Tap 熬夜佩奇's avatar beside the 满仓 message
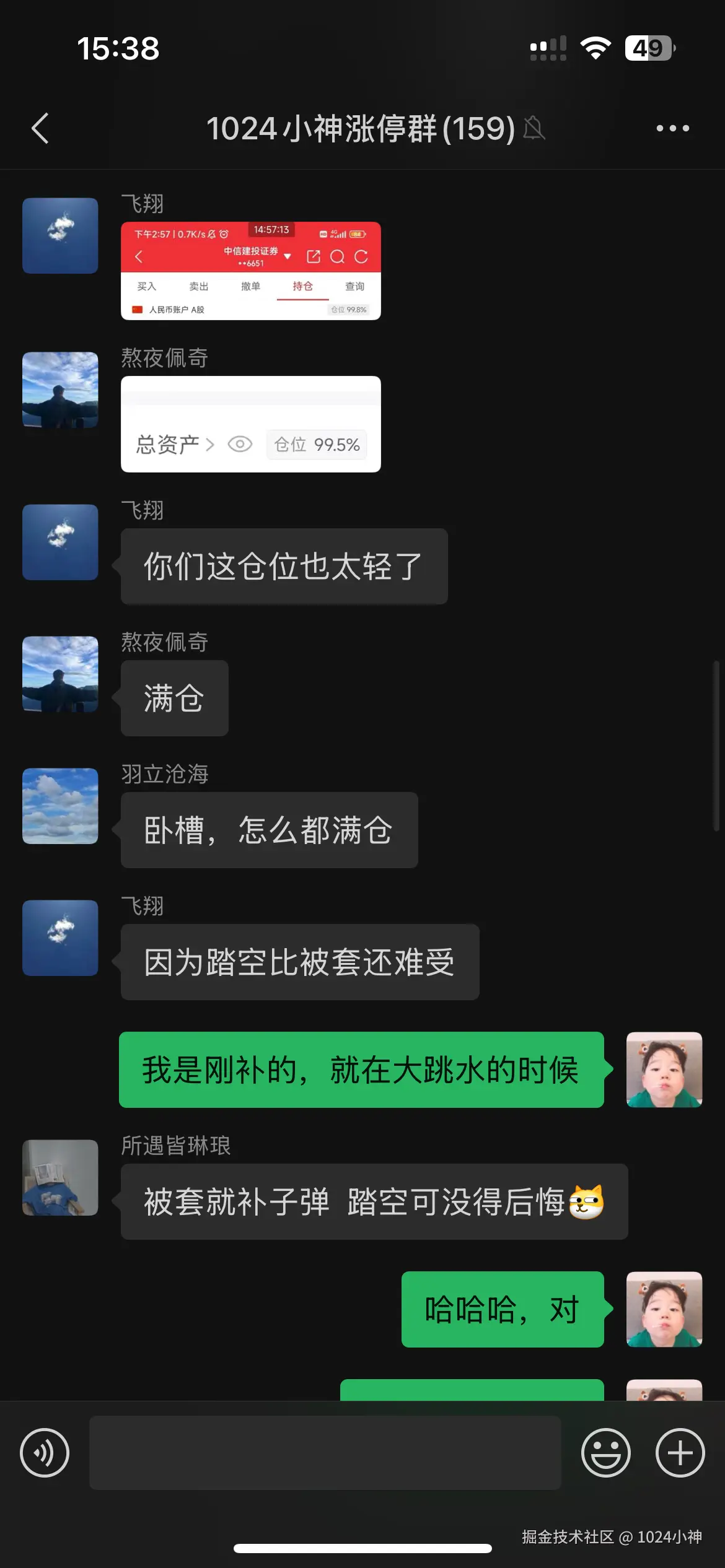725x1568 pixels. point(60,674)
